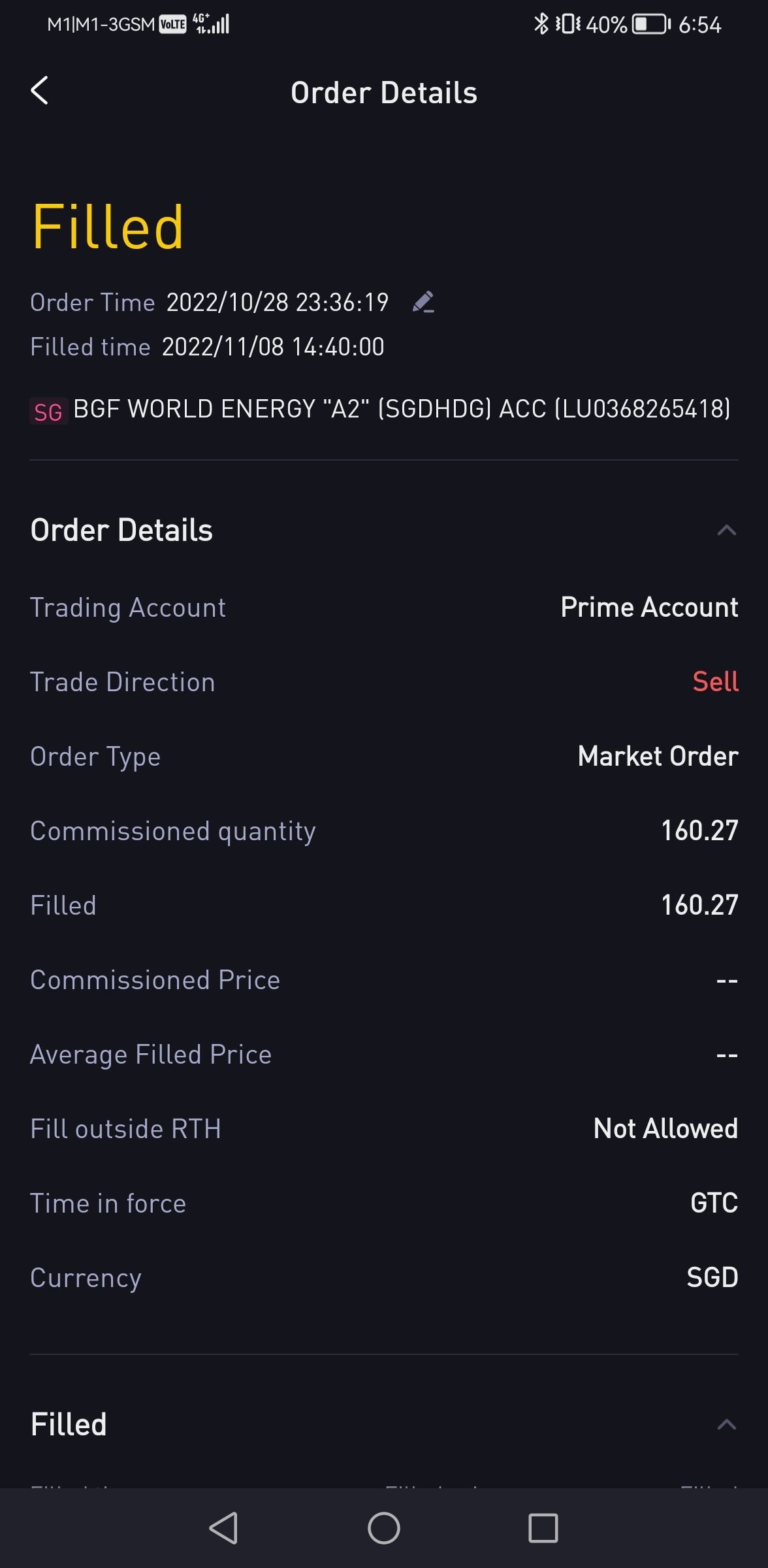Image resolution: width=768 pixels, height=1568 pixels.
Task: Open BGF WORLD ENERGY fund details
Action: tap(401, 410)
